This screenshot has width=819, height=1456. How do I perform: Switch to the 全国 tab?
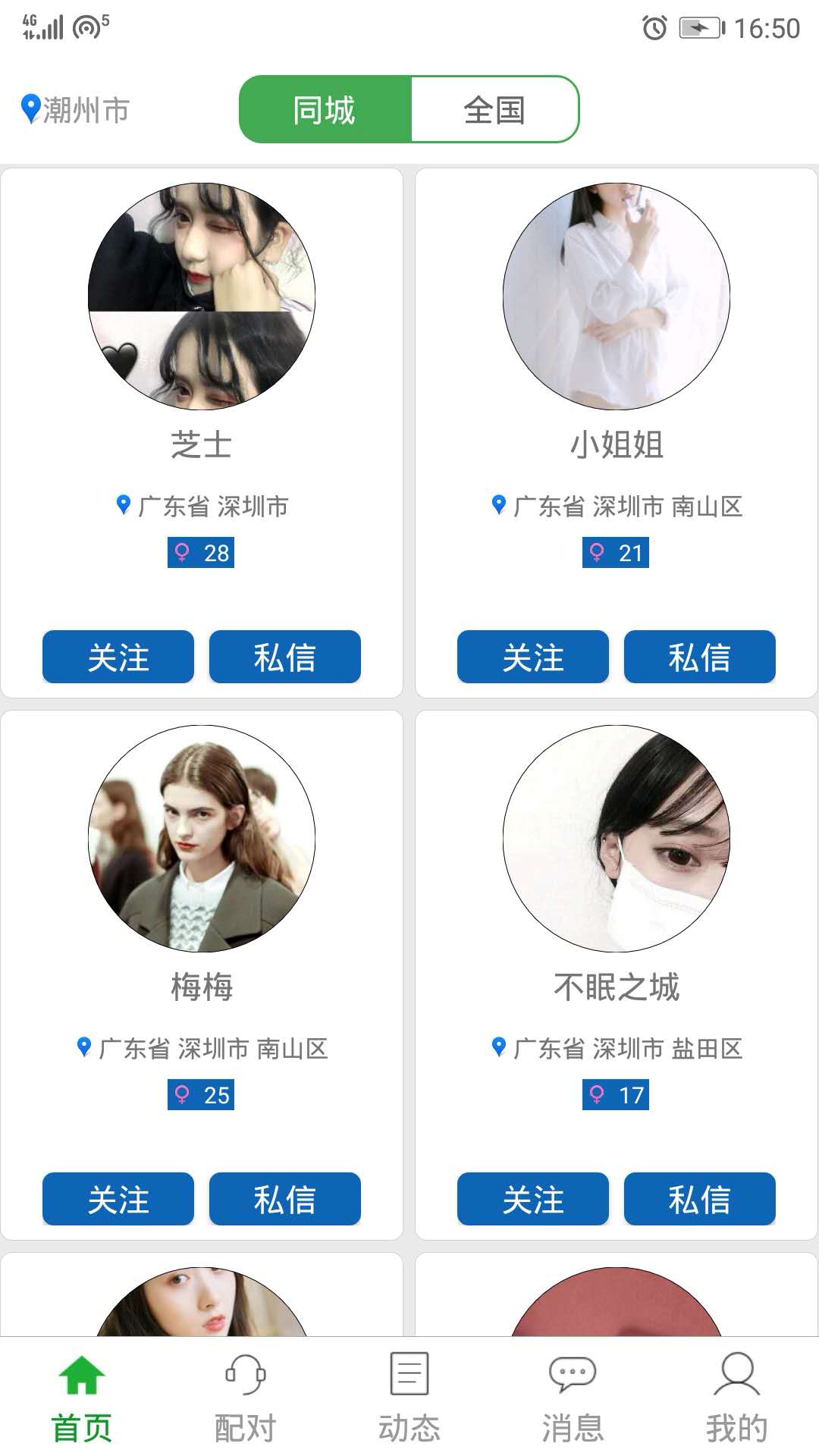[x=494, y=110]
